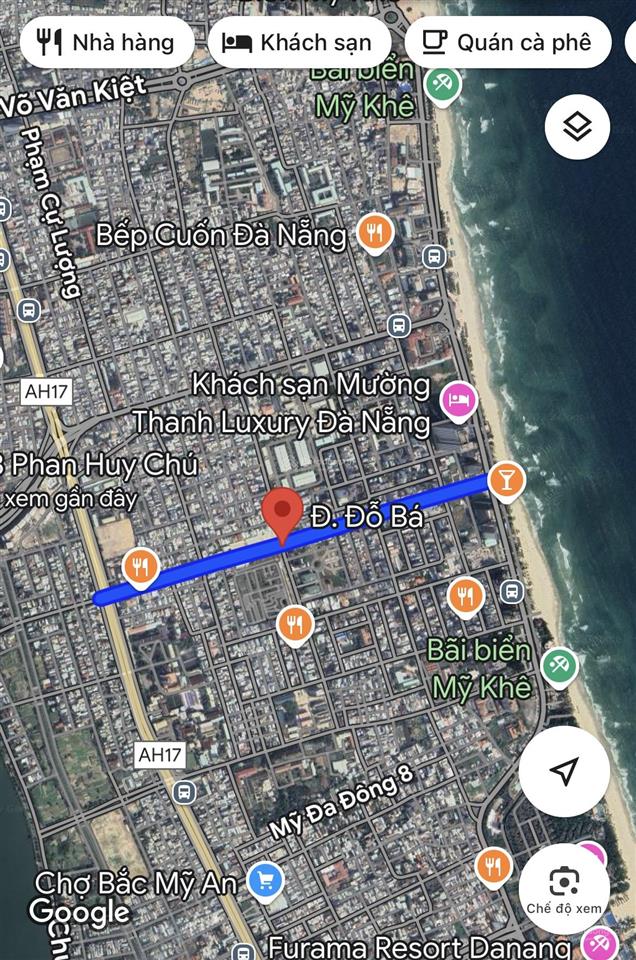This screenshot has width=636, height=960.
Task: Open the map layers button
Action: (577, 127)
